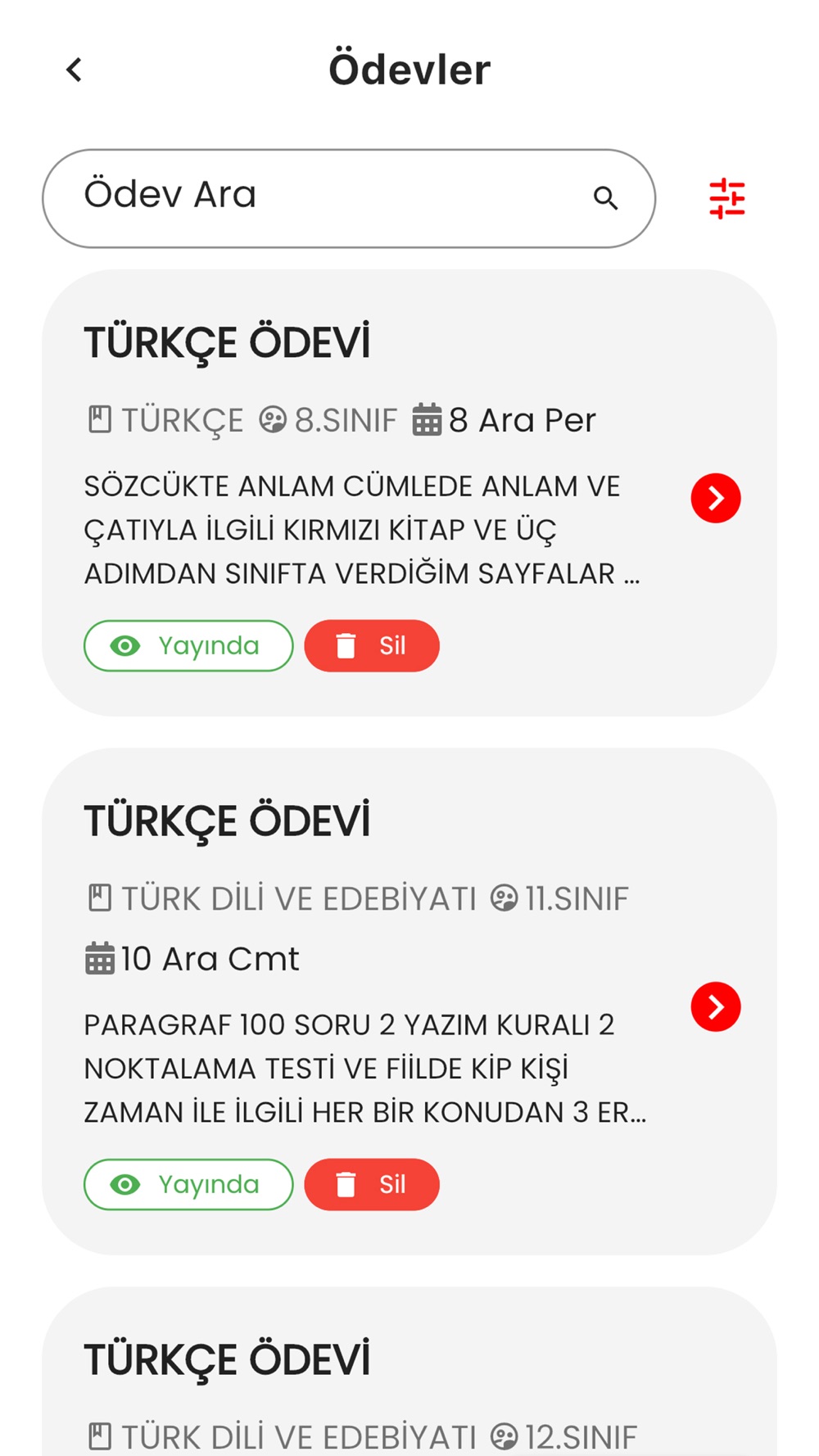Open the 11.SINIF homework details arrow
This screenshot has width=819, height=1456.
point(715,1006)
